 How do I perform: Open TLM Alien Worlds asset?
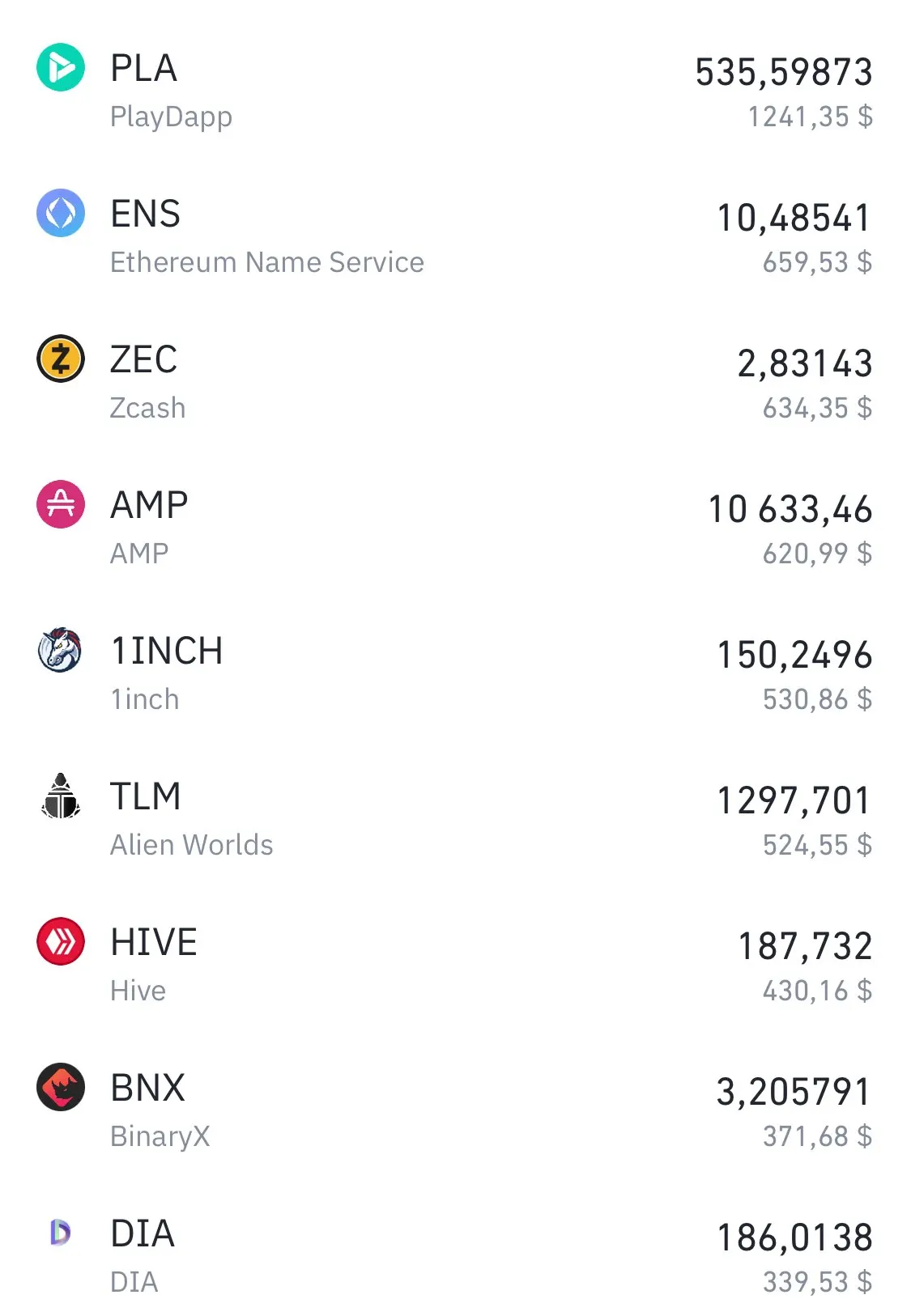pyautogui.click(x=453, y=819)
